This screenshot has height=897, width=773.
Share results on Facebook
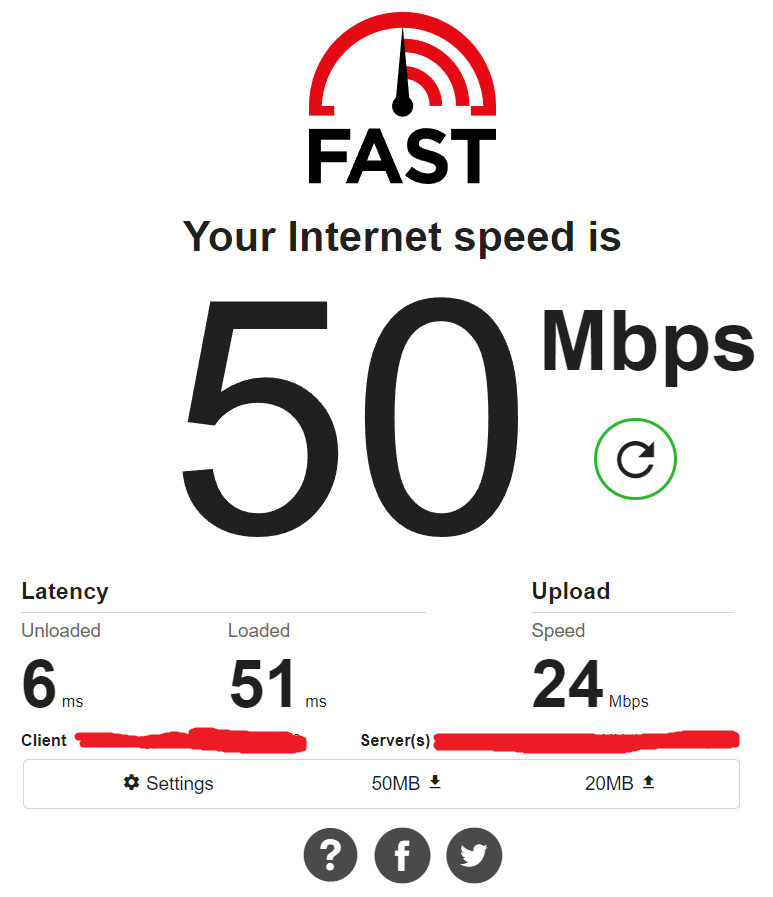(402, 855)
